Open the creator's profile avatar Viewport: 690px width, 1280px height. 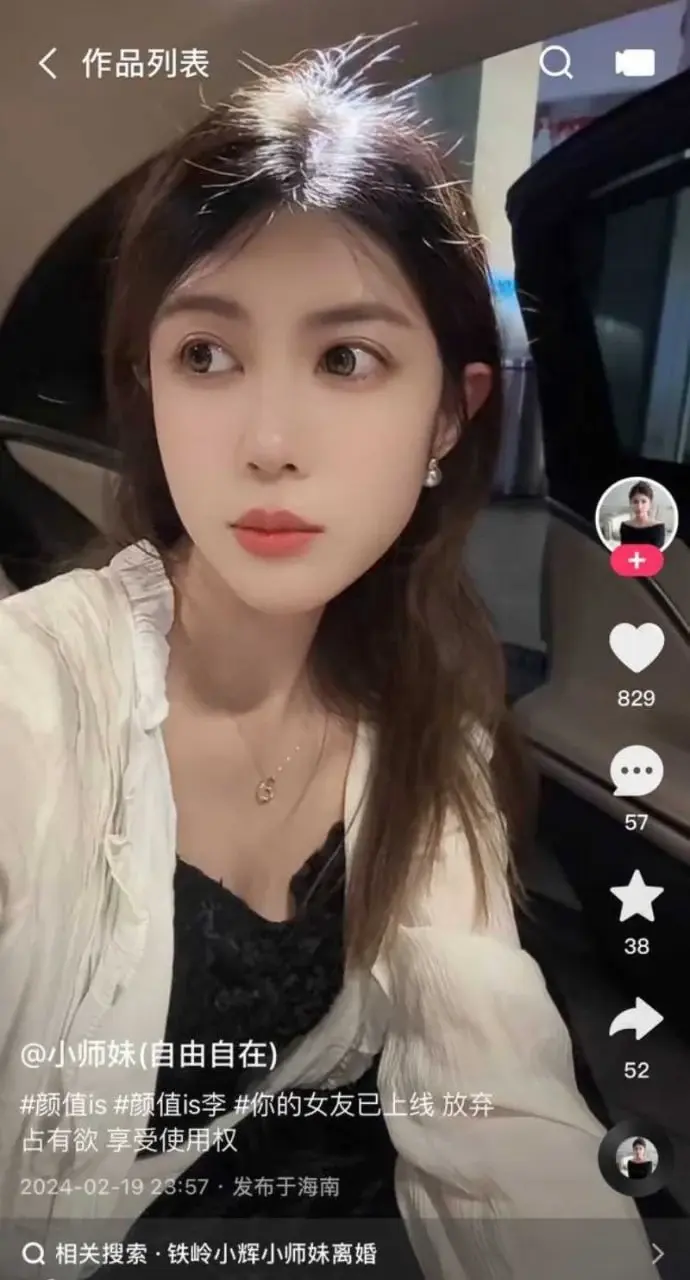click(x=636, y=516)
